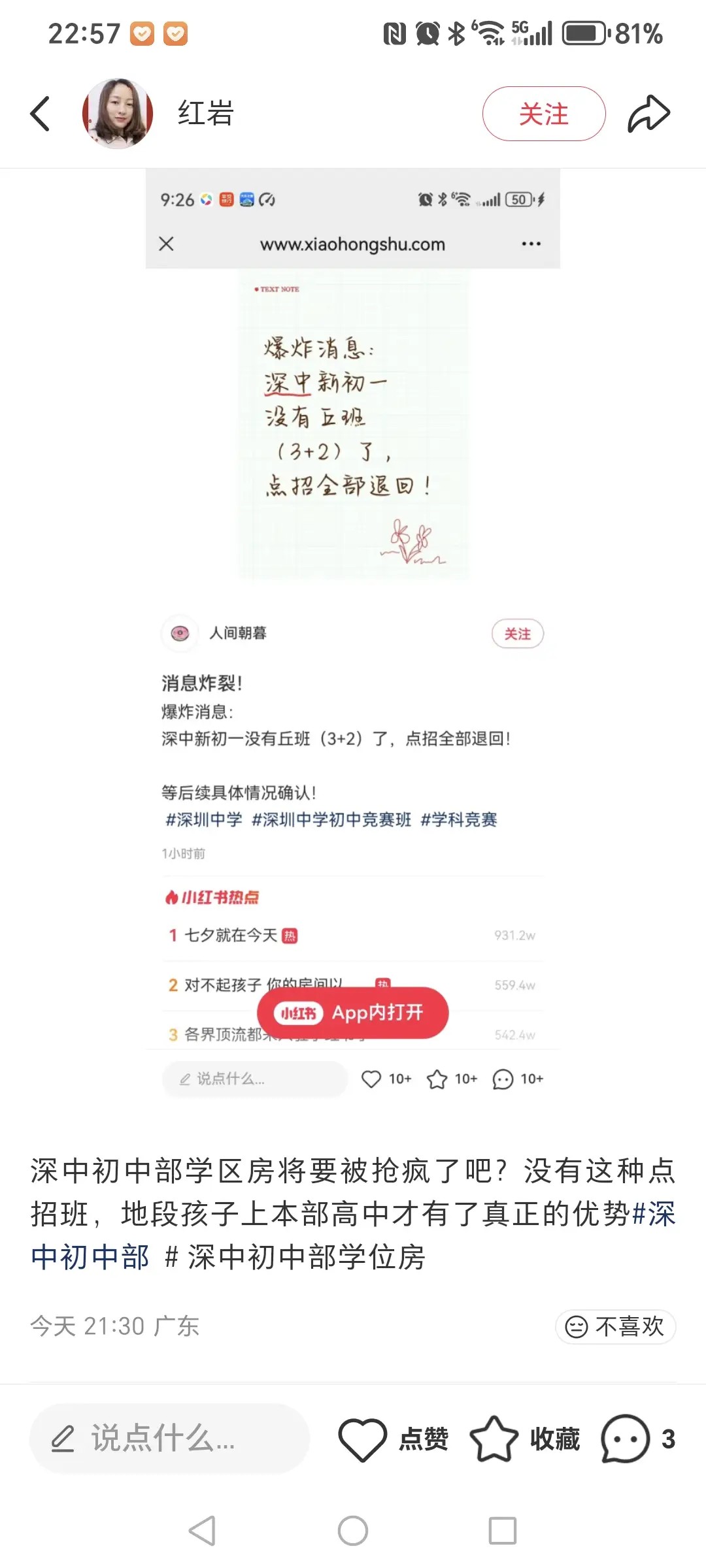Tap the system home button

click(x=353, y=1530)
